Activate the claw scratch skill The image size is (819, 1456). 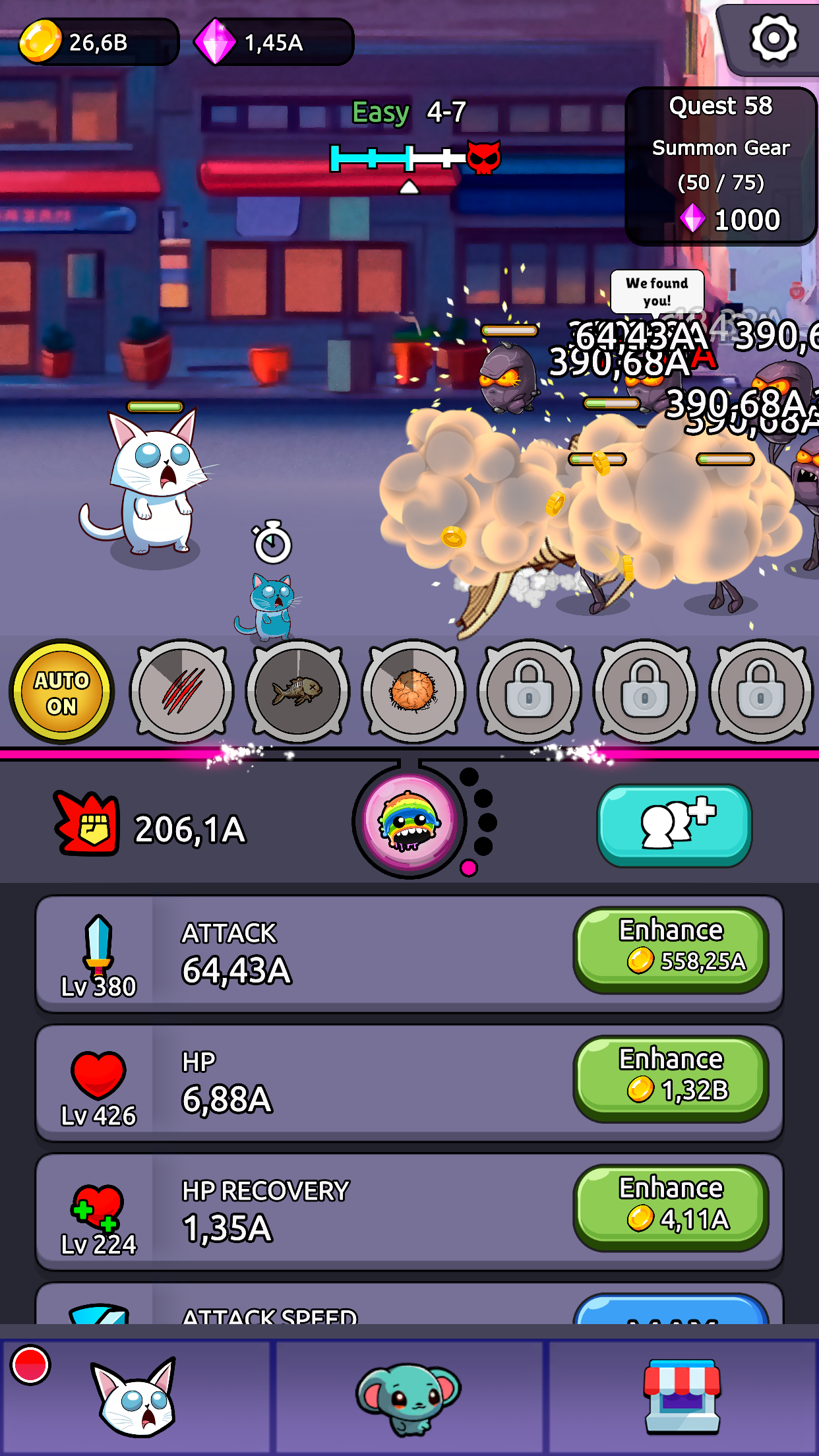[180, 691]
